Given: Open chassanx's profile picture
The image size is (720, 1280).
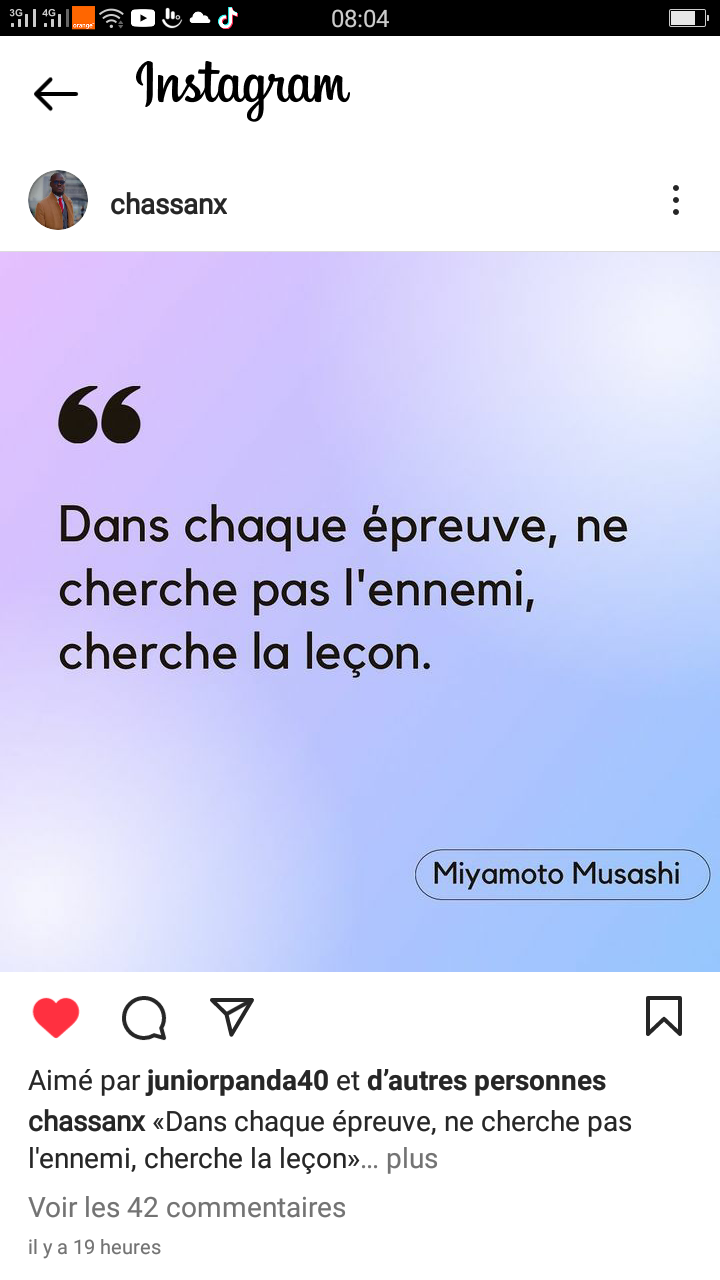Looking at the screenshot, I should click(58, 200).
